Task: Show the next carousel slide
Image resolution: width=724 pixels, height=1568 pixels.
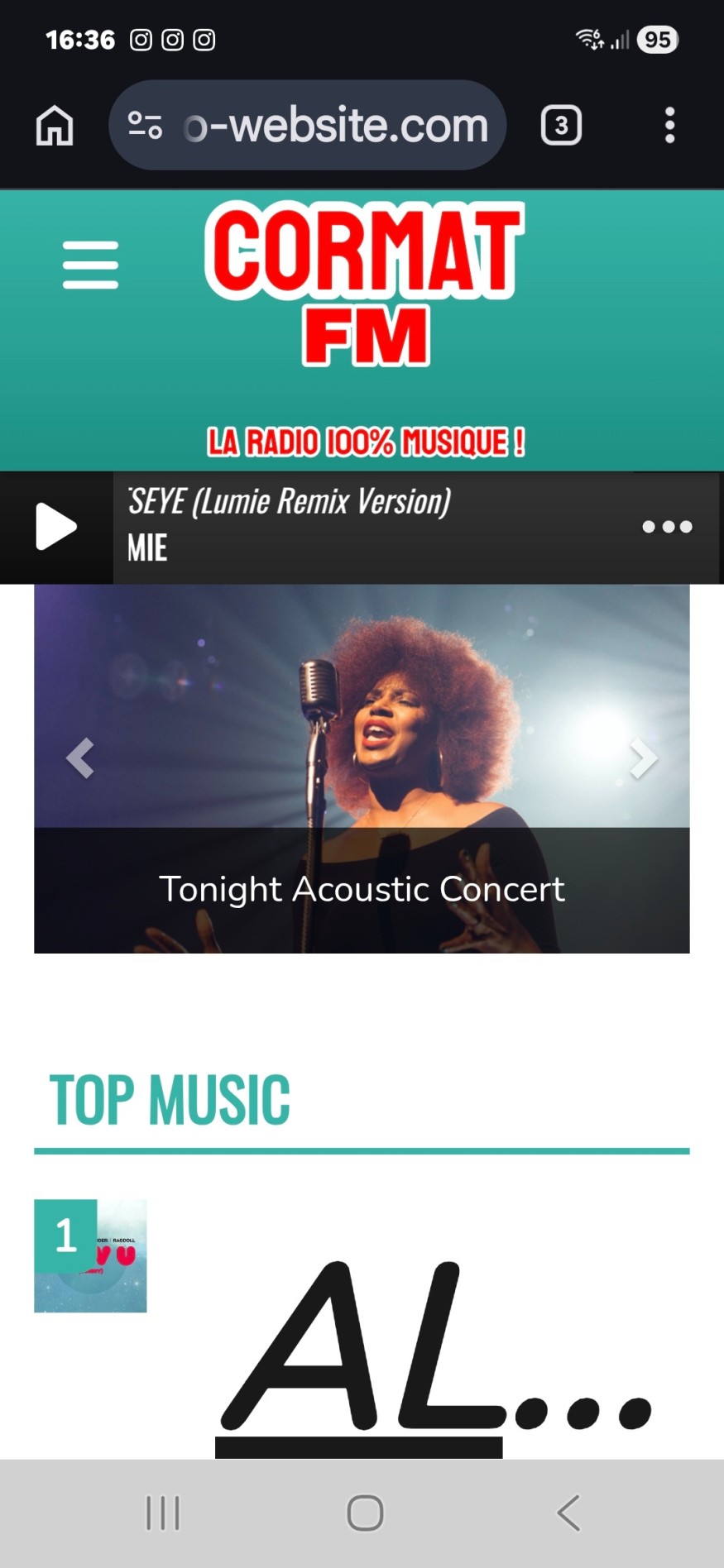Action: point(643,758)
